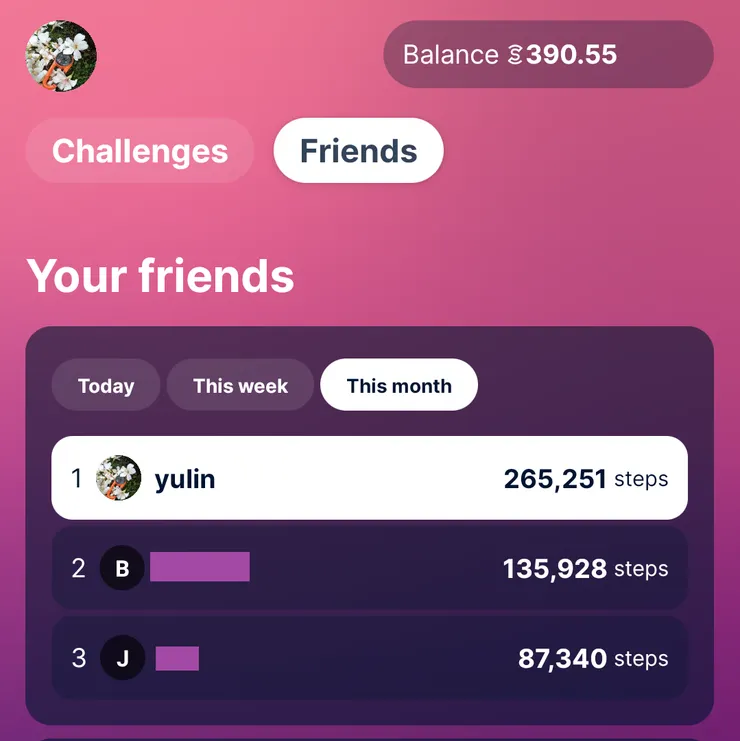Click the second-place friend's redacted name bar
The width and height of the screenshot is (740, 741).
pyautogui.click(x=200, y=568)
